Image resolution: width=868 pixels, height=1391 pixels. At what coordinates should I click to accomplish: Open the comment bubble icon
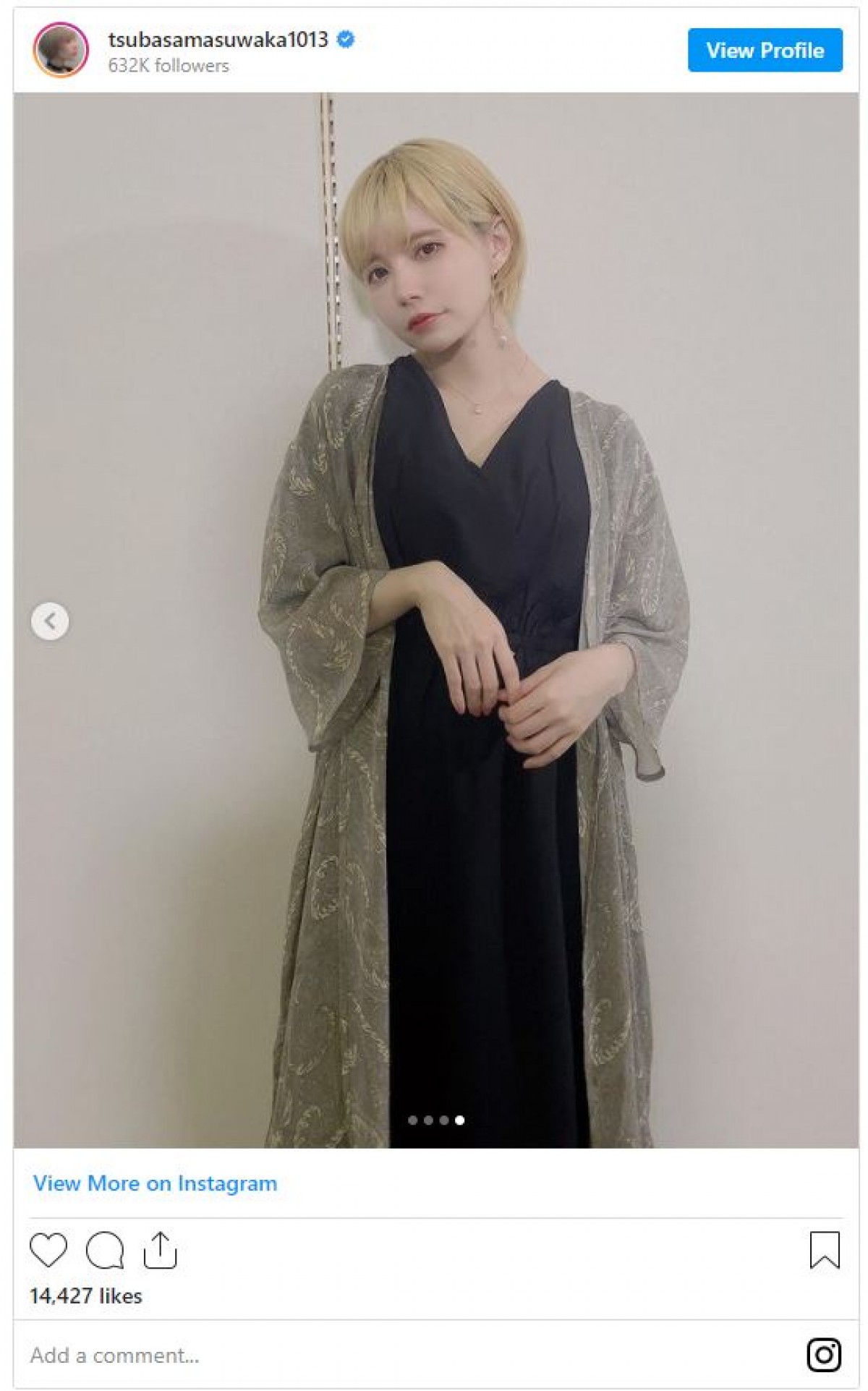[x=105, y=1250]
